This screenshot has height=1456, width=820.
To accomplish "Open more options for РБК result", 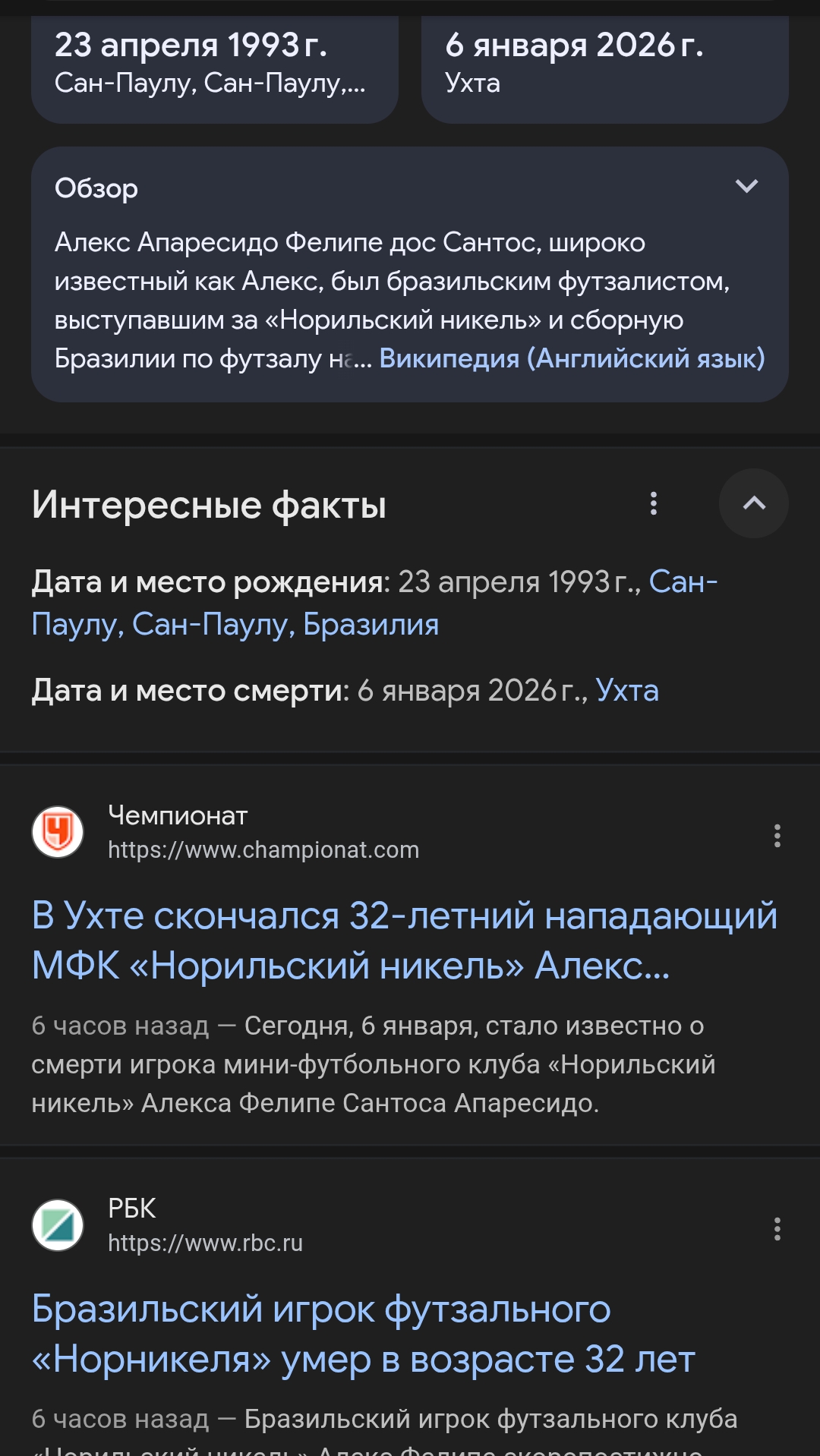I will (777, 1229).
